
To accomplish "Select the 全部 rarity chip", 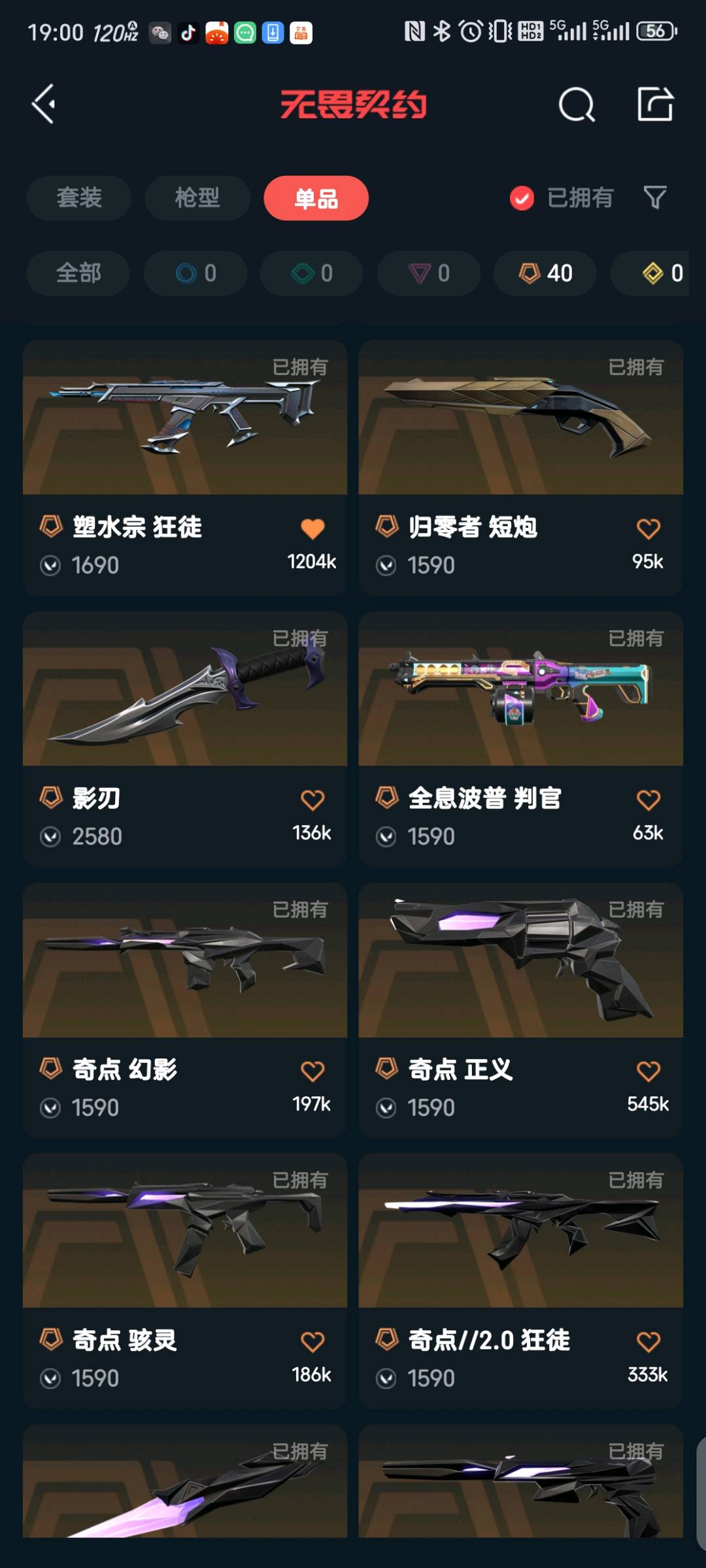I will pos(78,273).
